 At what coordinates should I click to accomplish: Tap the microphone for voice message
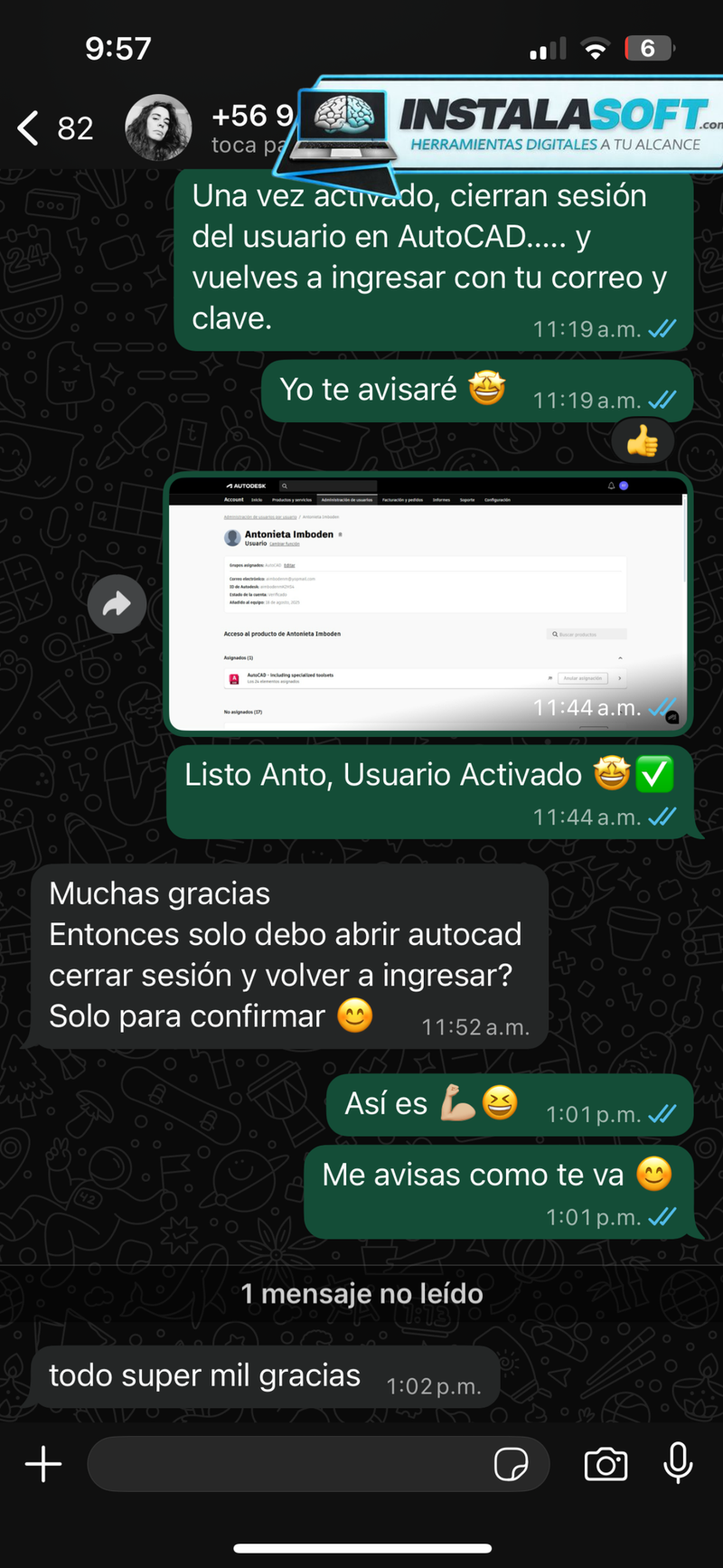coord(678,1464)
